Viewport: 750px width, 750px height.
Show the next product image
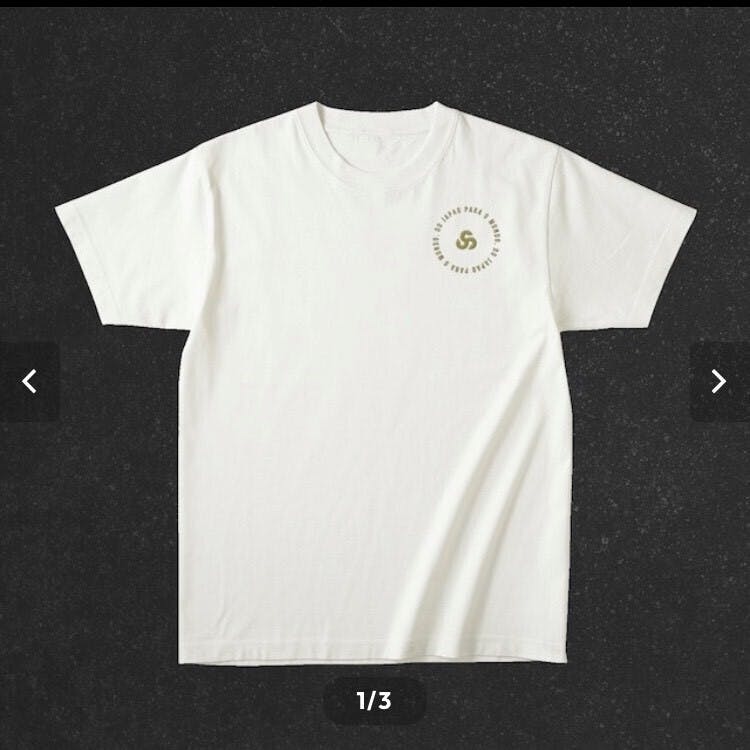tap(719, 381)
